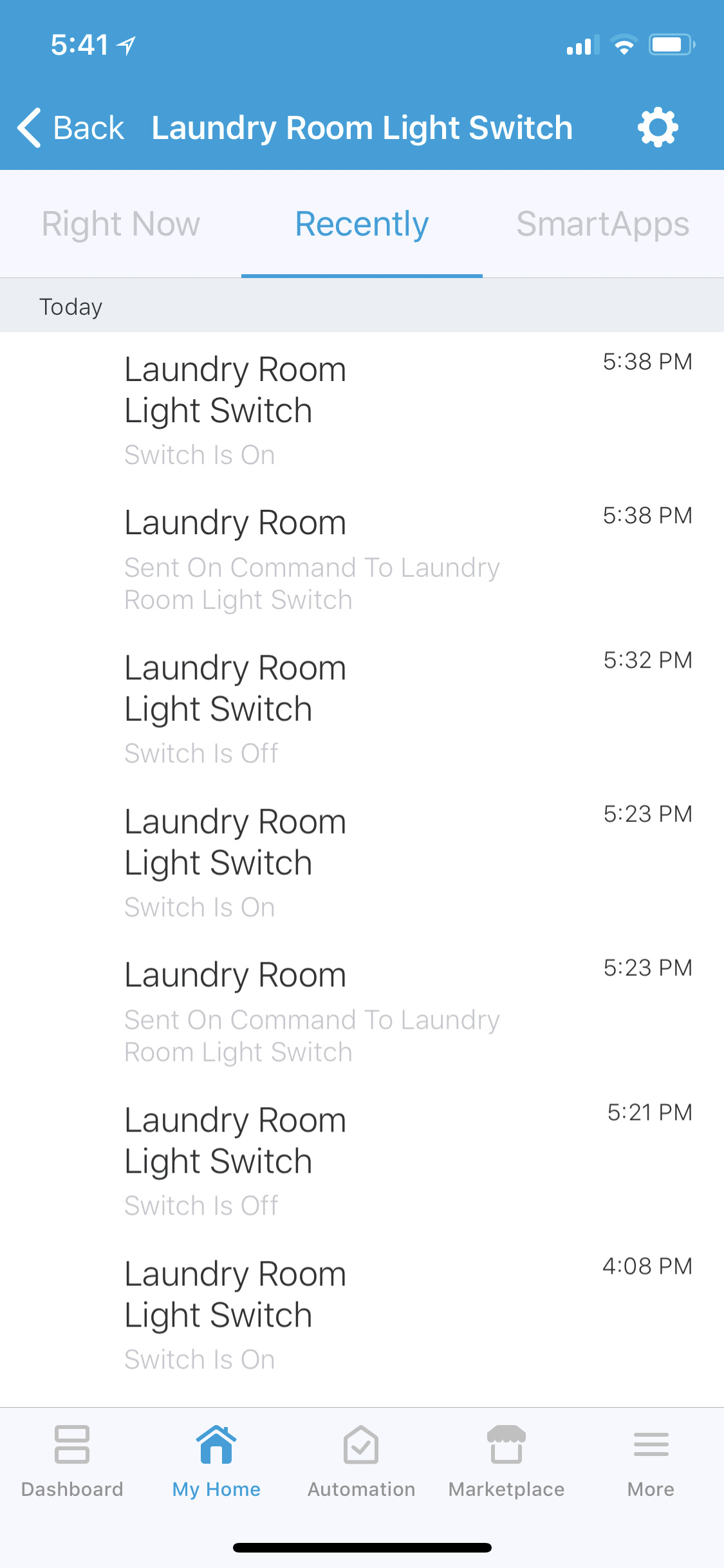Go back to the previous screen
Viewport: 724px width, 1568px height.
point(70,127)
